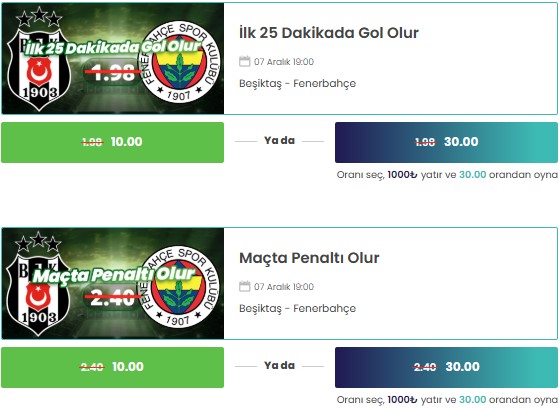This screenshot has width=560, height=408.
Task: Choose 30.00 odds for Maçta Penaltı Olur
Action: click(446, 367)
